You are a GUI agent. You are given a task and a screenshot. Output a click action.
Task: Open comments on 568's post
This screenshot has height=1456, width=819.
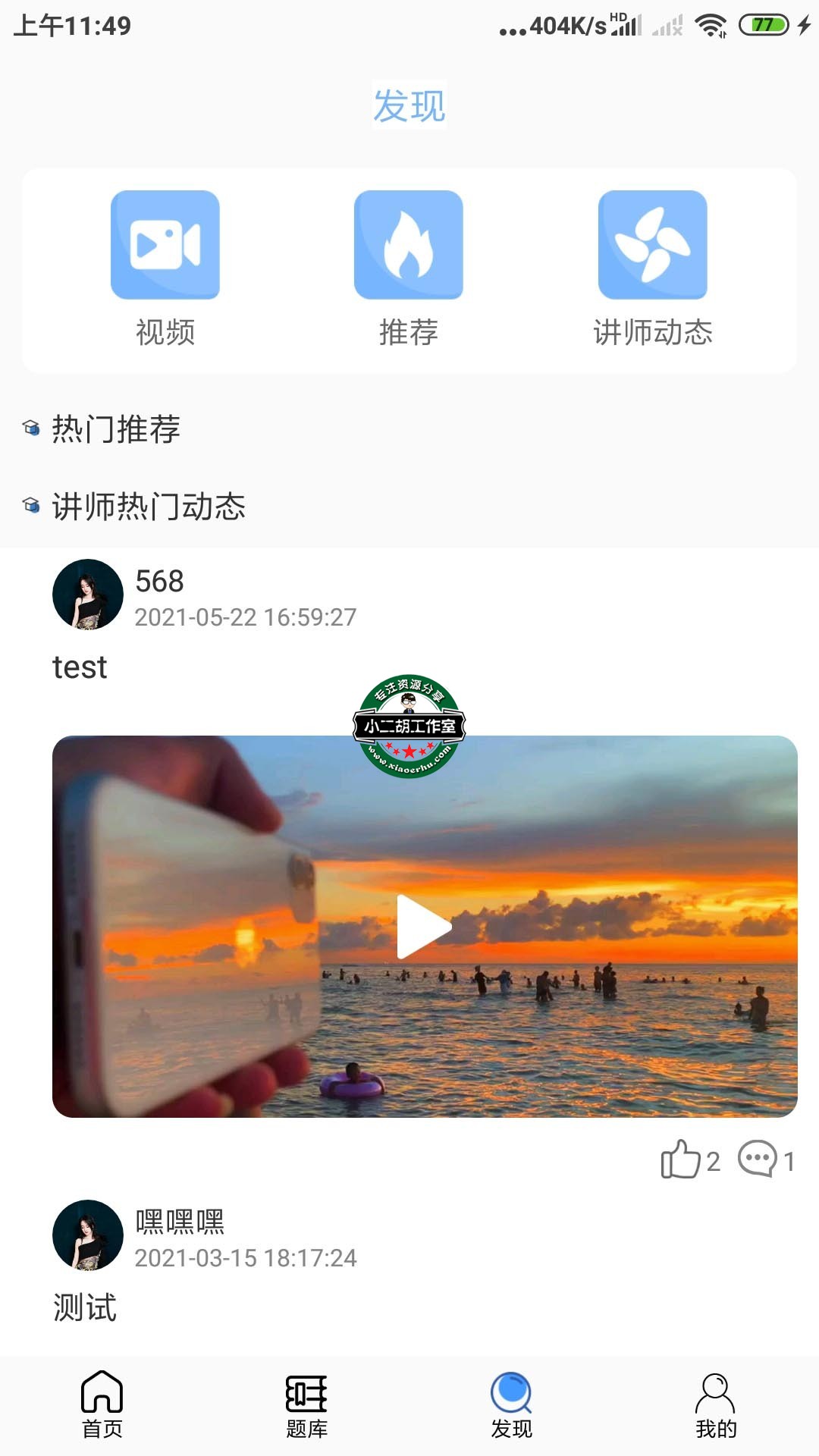pyautogui.click(x=758, y=1159)
